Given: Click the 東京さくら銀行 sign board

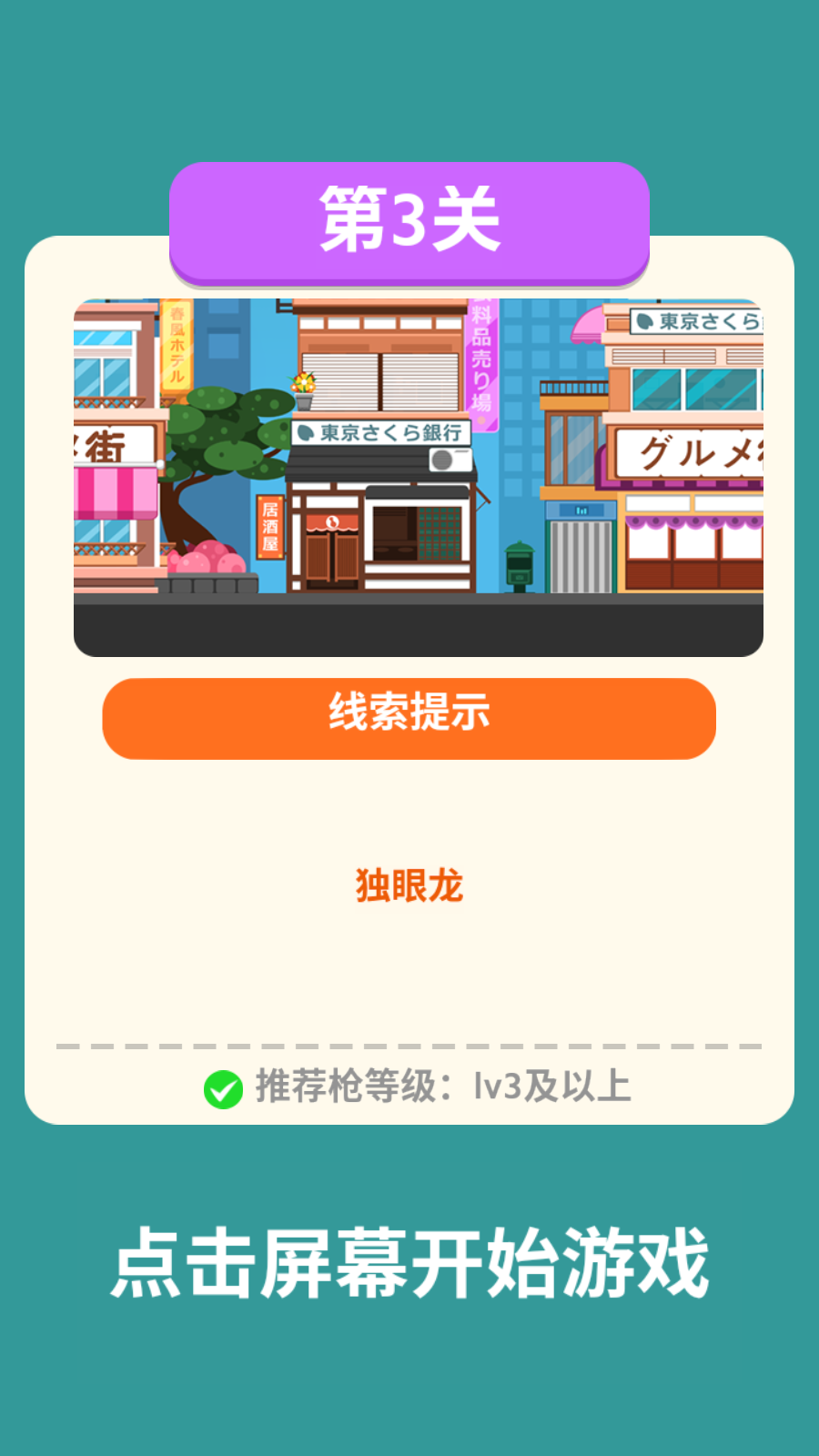Looking at the screenshot, I should click(x=382, y=434).
